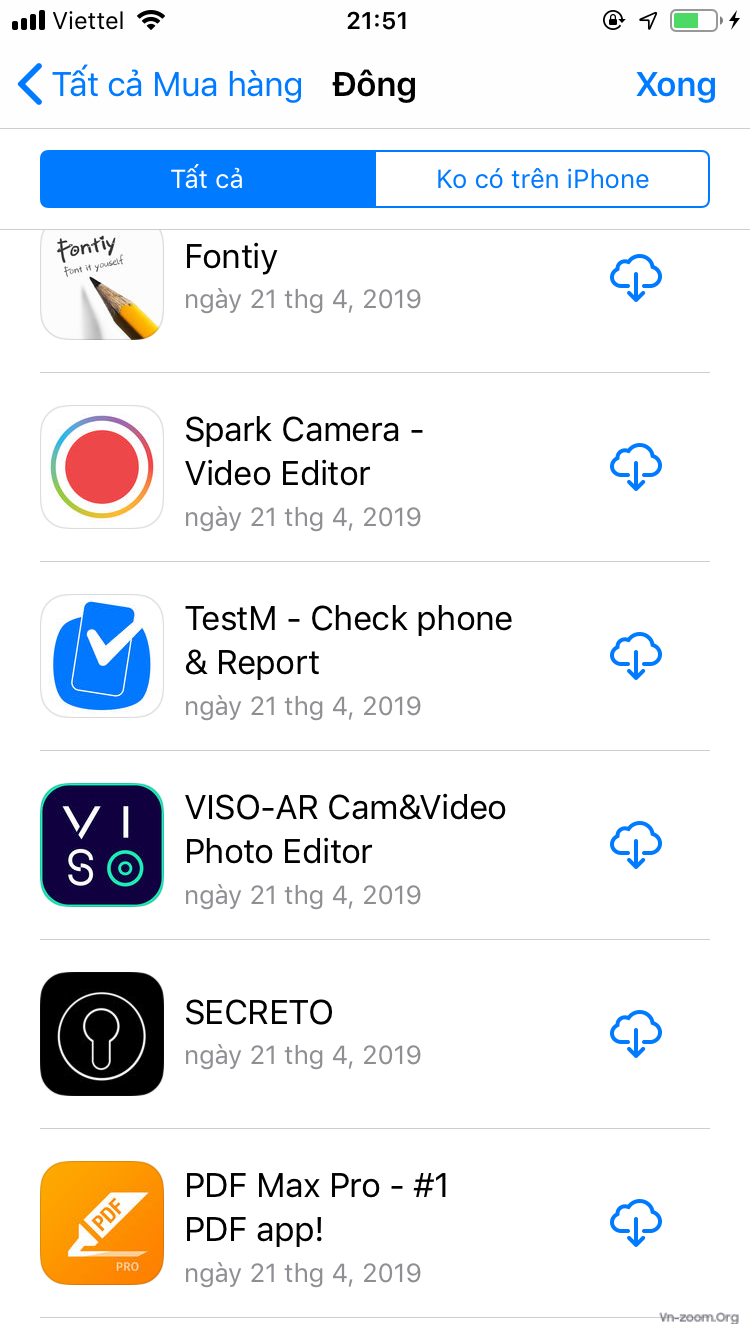Screen dimensions: 750x1334
Task: Redownload VISO-AR Cam&Video Photo Editor
Action: click(636, 845)
